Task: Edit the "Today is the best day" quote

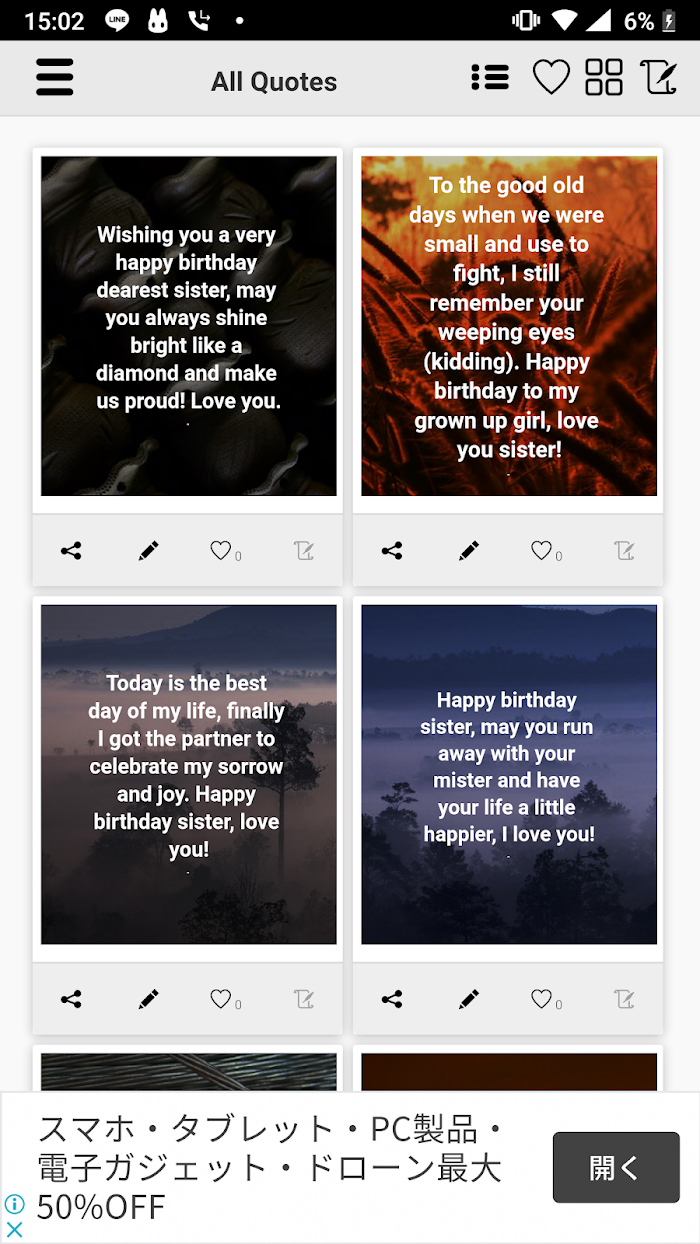Action: [x=148, y=999]
